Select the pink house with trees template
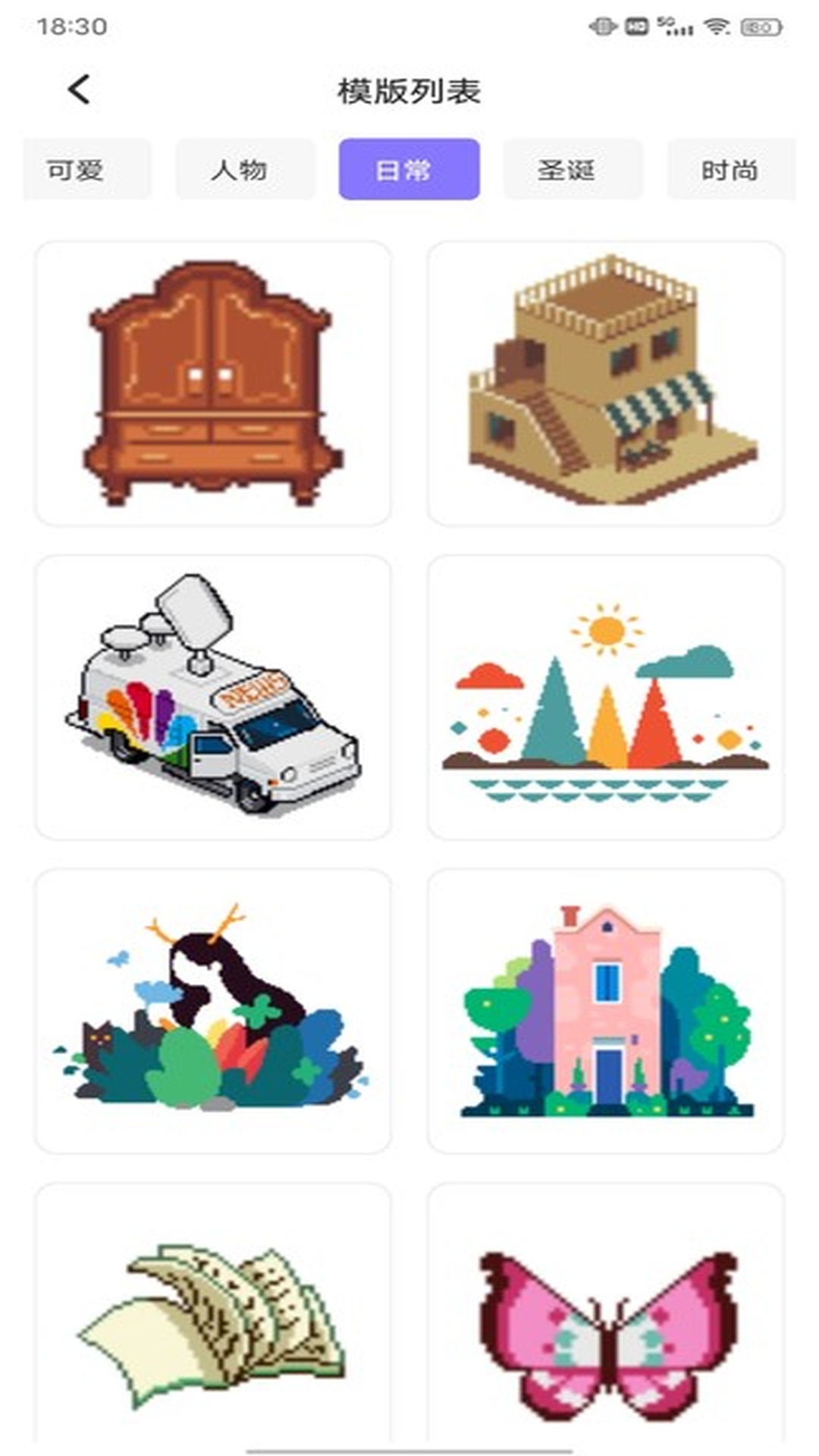819x1456 pixels. click(606, 1011)
